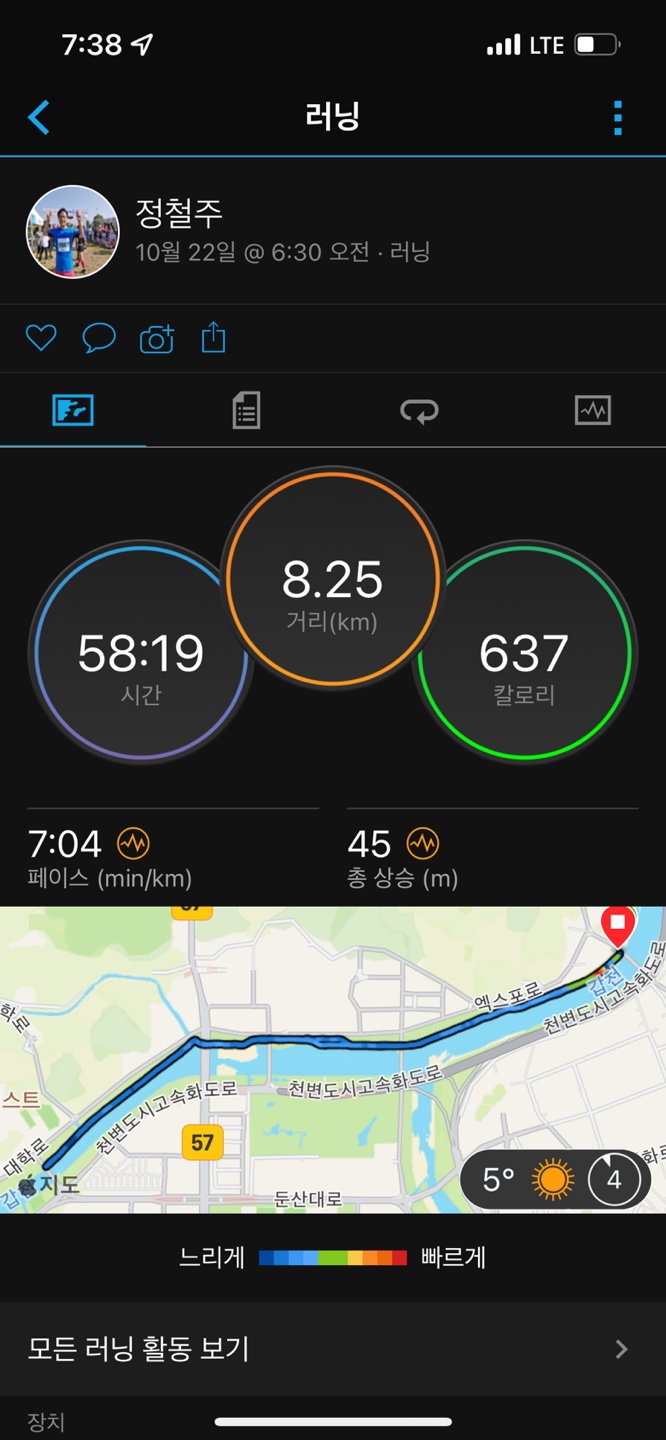Screen dimensions: 666x1440
Task: Open the 5° weather widget
Action: click(555, 1180)
